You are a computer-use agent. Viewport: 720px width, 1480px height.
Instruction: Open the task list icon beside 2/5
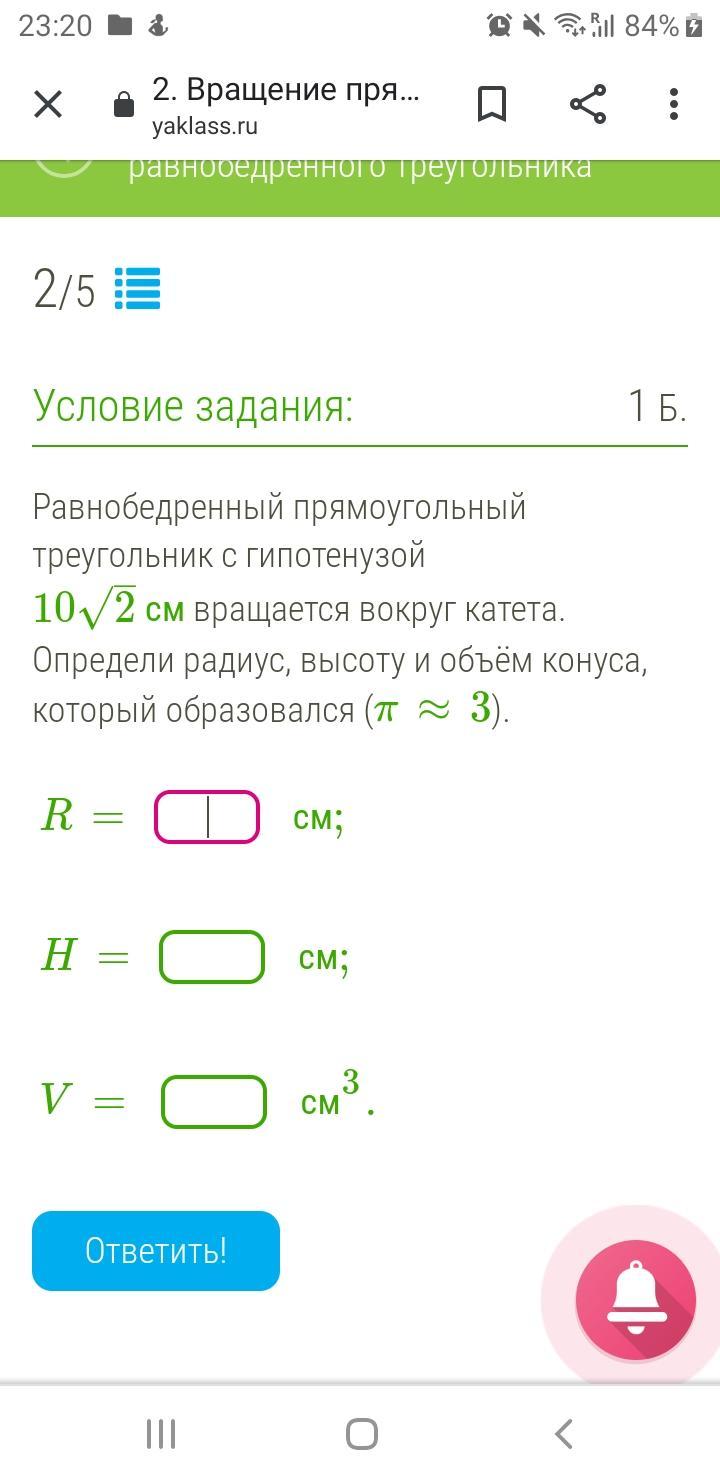[137, 289]
